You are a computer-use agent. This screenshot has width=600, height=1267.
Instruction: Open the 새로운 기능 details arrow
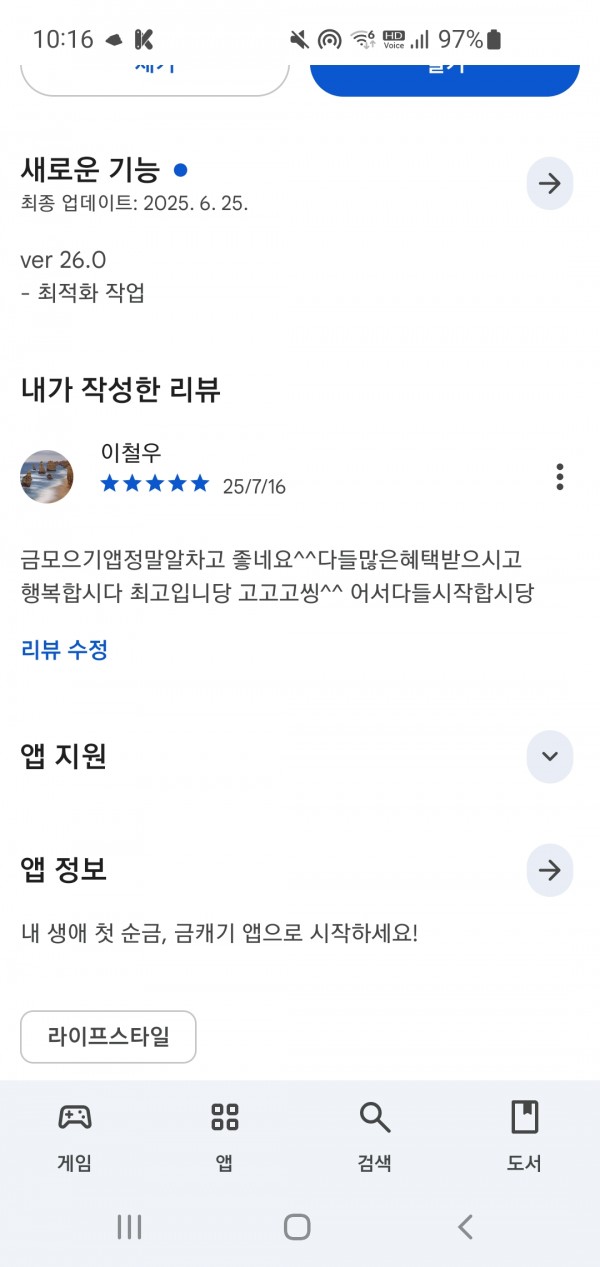click(549, 183)
